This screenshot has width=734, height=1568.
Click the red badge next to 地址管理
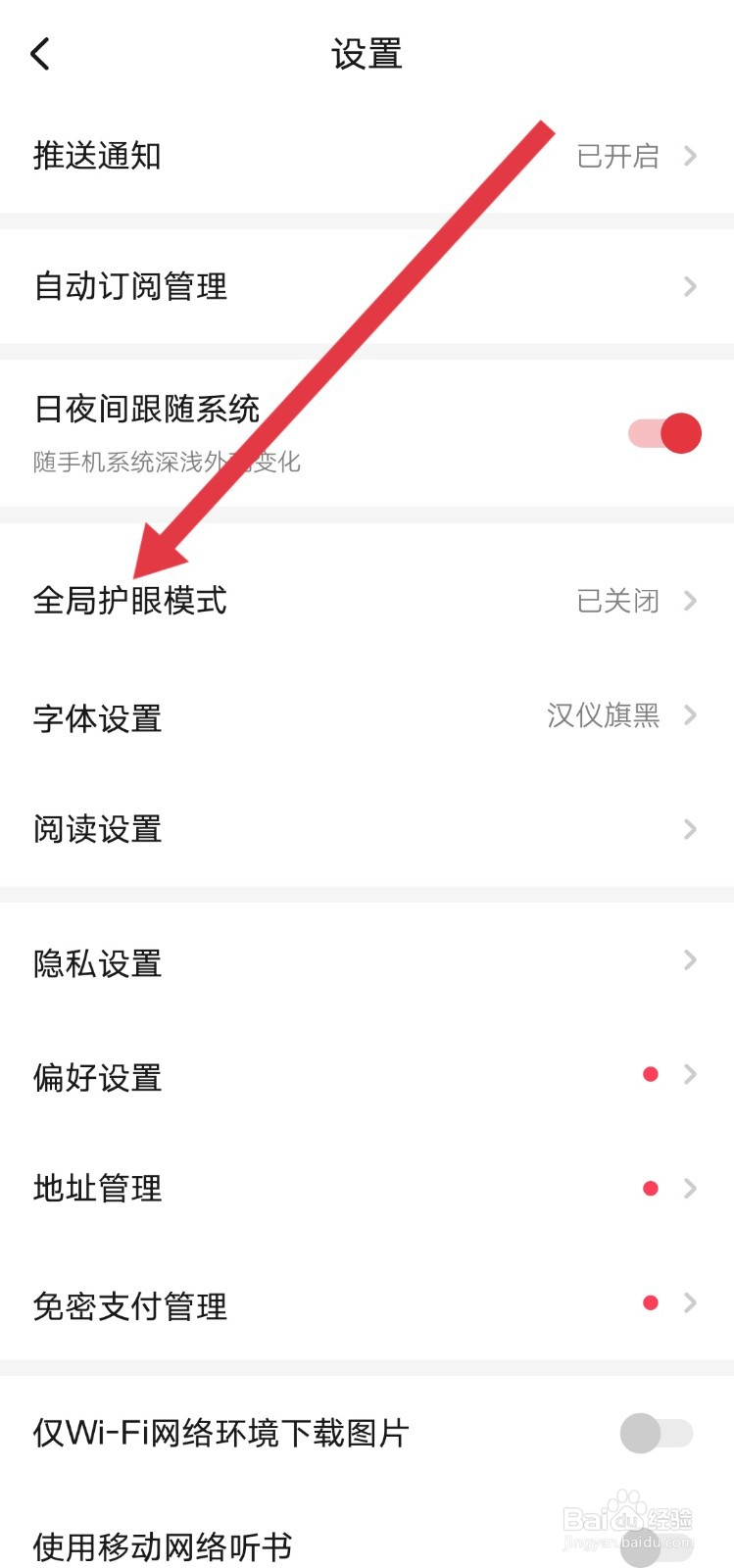[x=651, y=1188]
